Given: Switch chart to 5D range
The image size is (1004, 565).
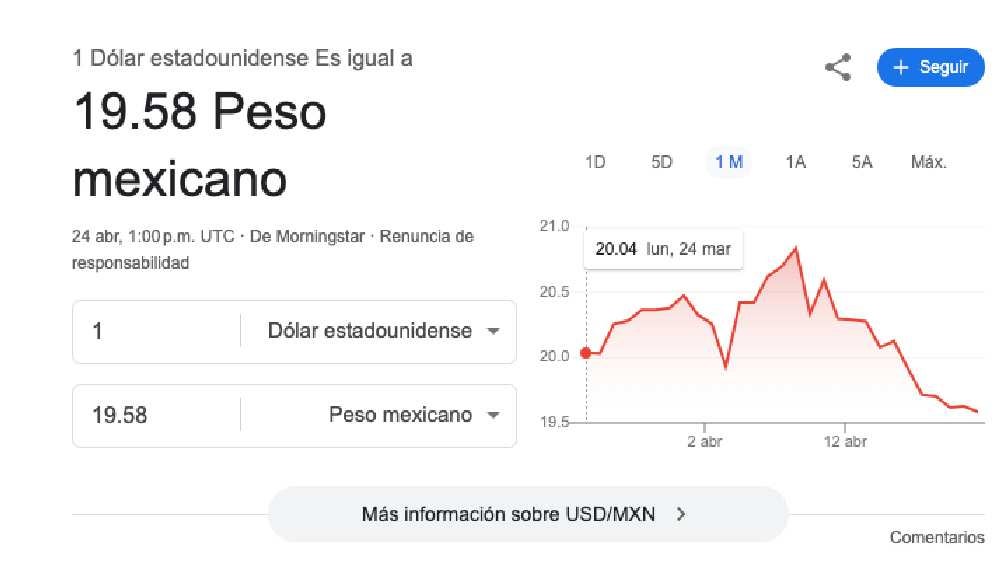Looking at the screenshot, I should coord(662,162).
